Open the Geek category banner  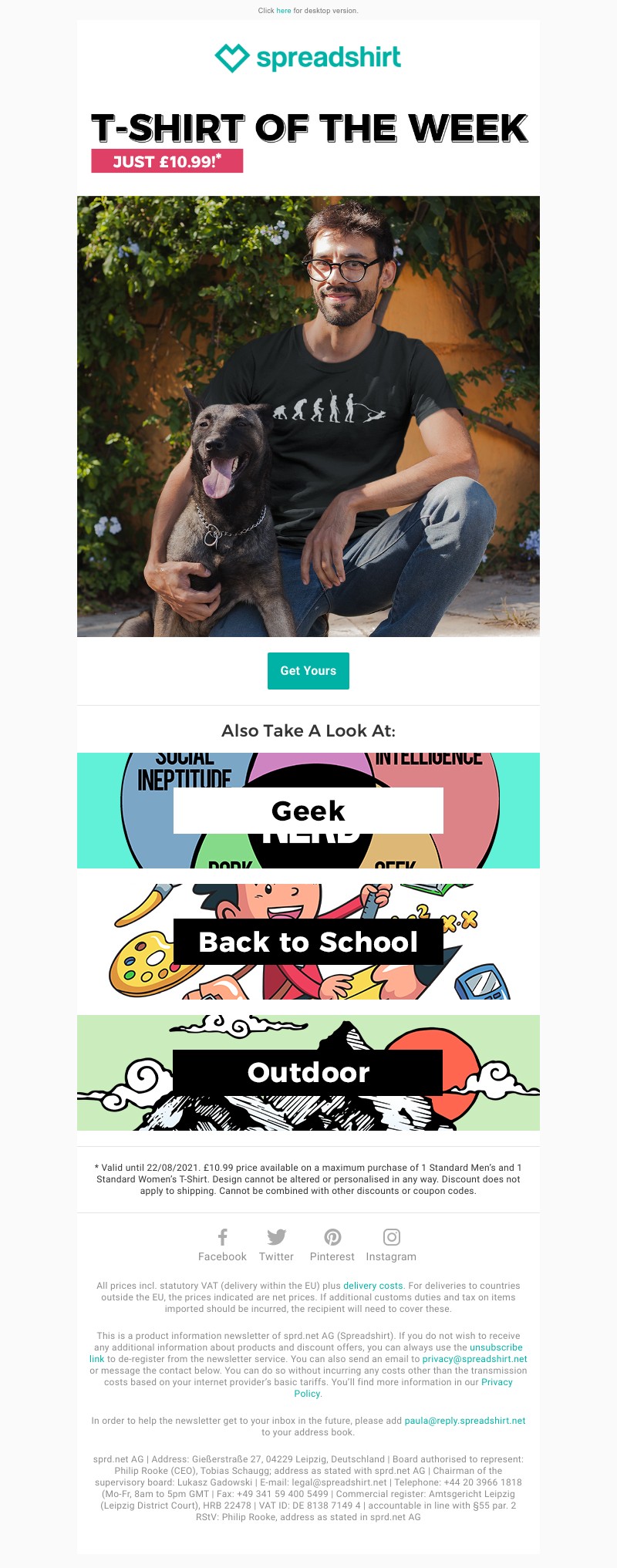click(x=308, y=811)
